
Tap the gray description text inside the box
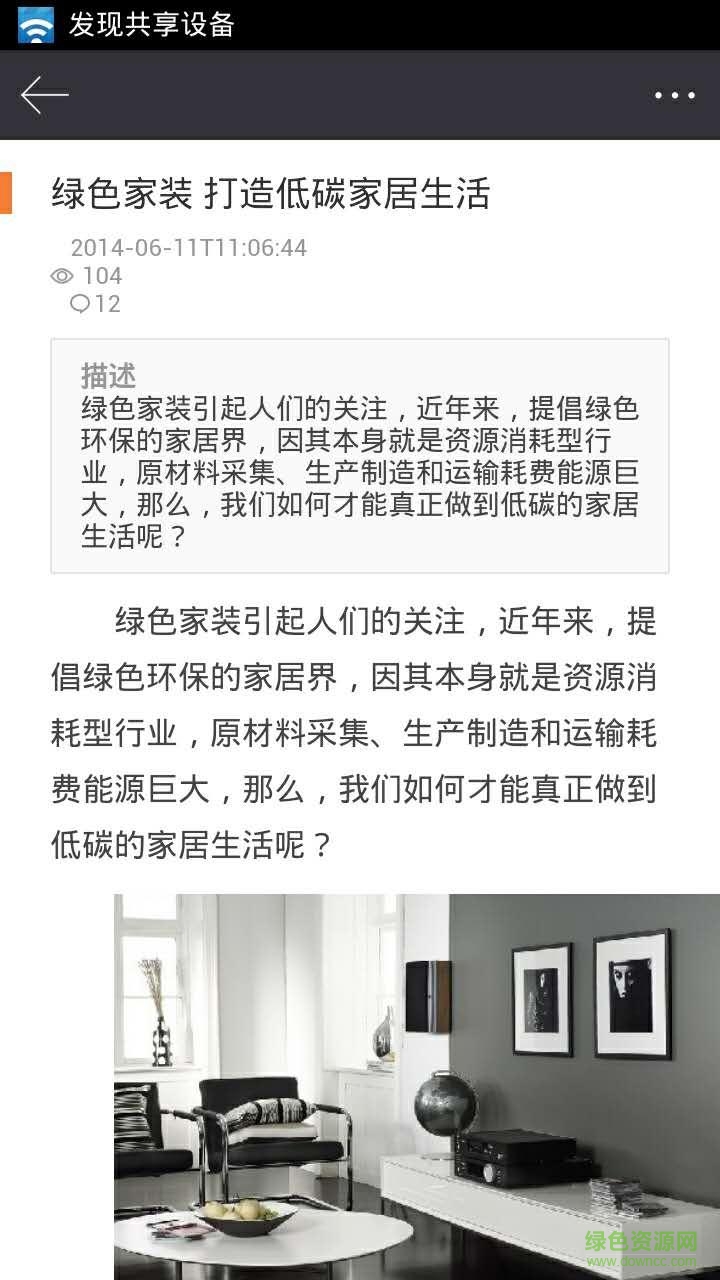coord(360,468)
